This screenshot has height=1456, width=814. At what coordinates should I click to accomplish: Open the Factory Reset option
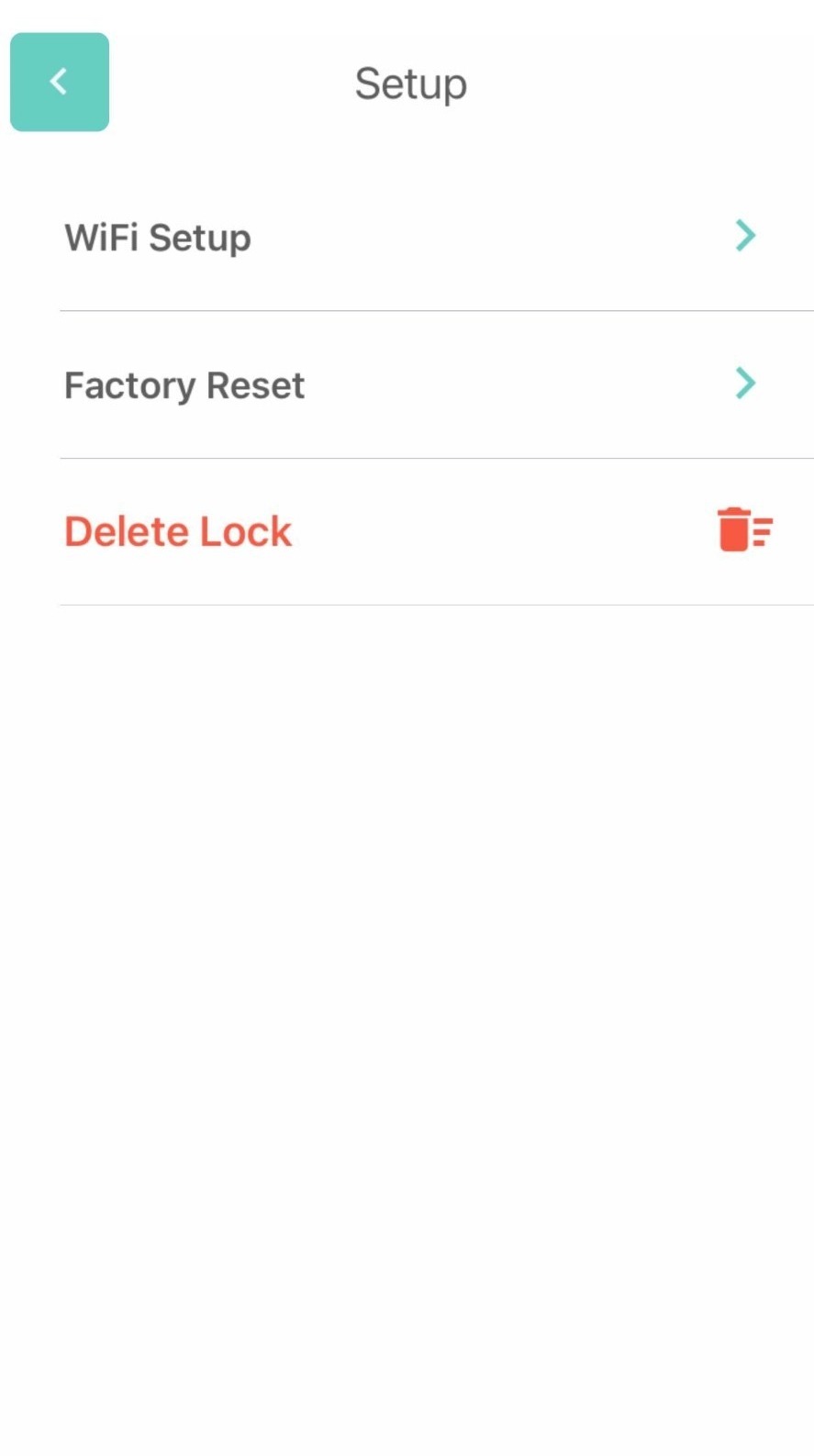tap(437, 385)
